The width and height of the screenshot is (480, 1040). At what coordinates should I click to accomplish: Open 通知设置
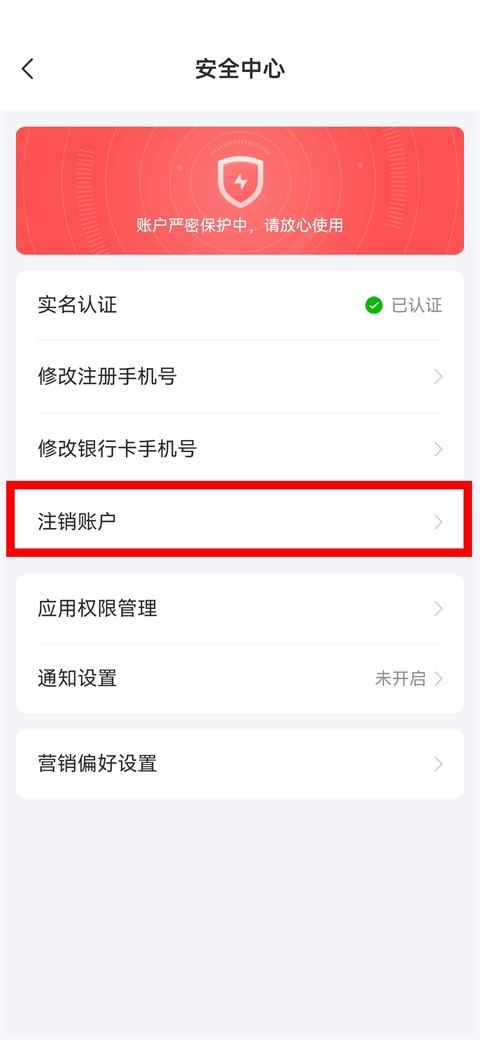[240, 679]
